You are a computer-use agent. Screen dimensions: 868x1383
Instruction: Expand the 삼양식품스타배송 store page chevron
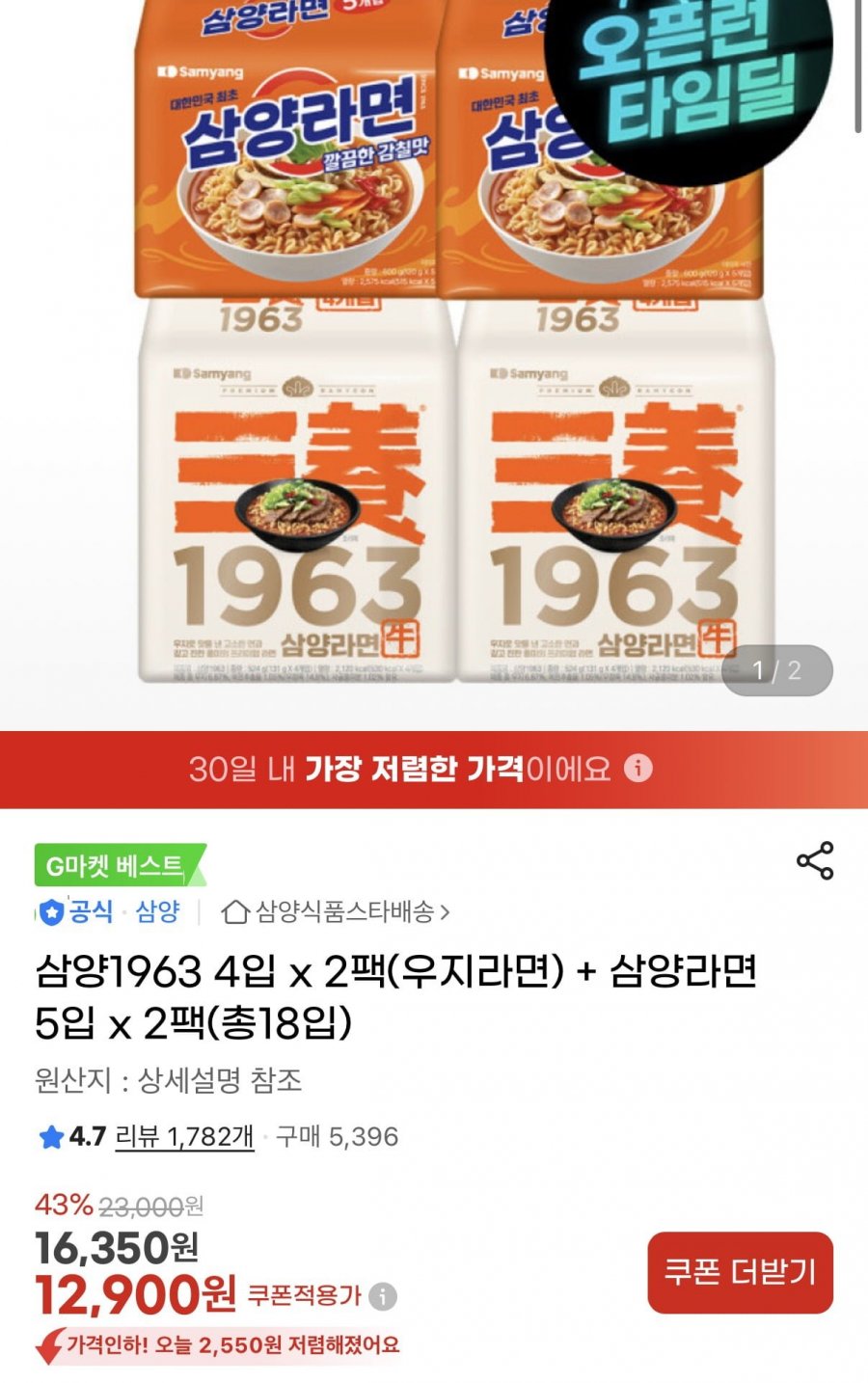(x=444, y=908)
